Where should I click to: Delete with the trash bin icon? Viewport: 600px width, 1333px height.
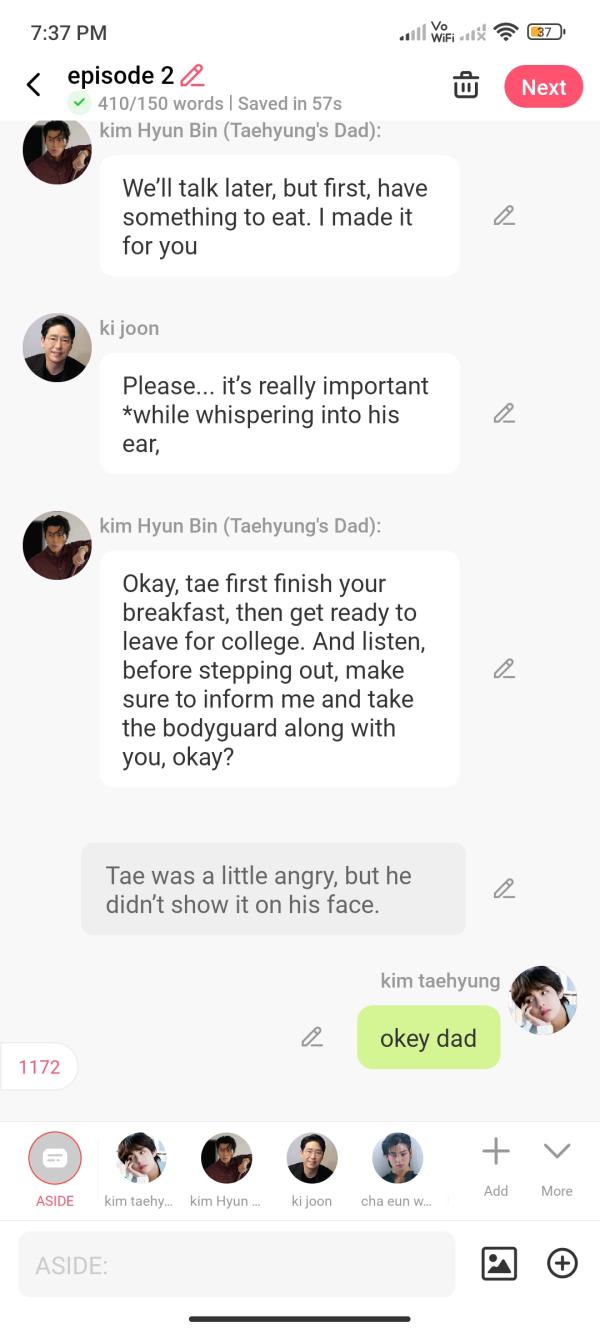click(466, 86)
